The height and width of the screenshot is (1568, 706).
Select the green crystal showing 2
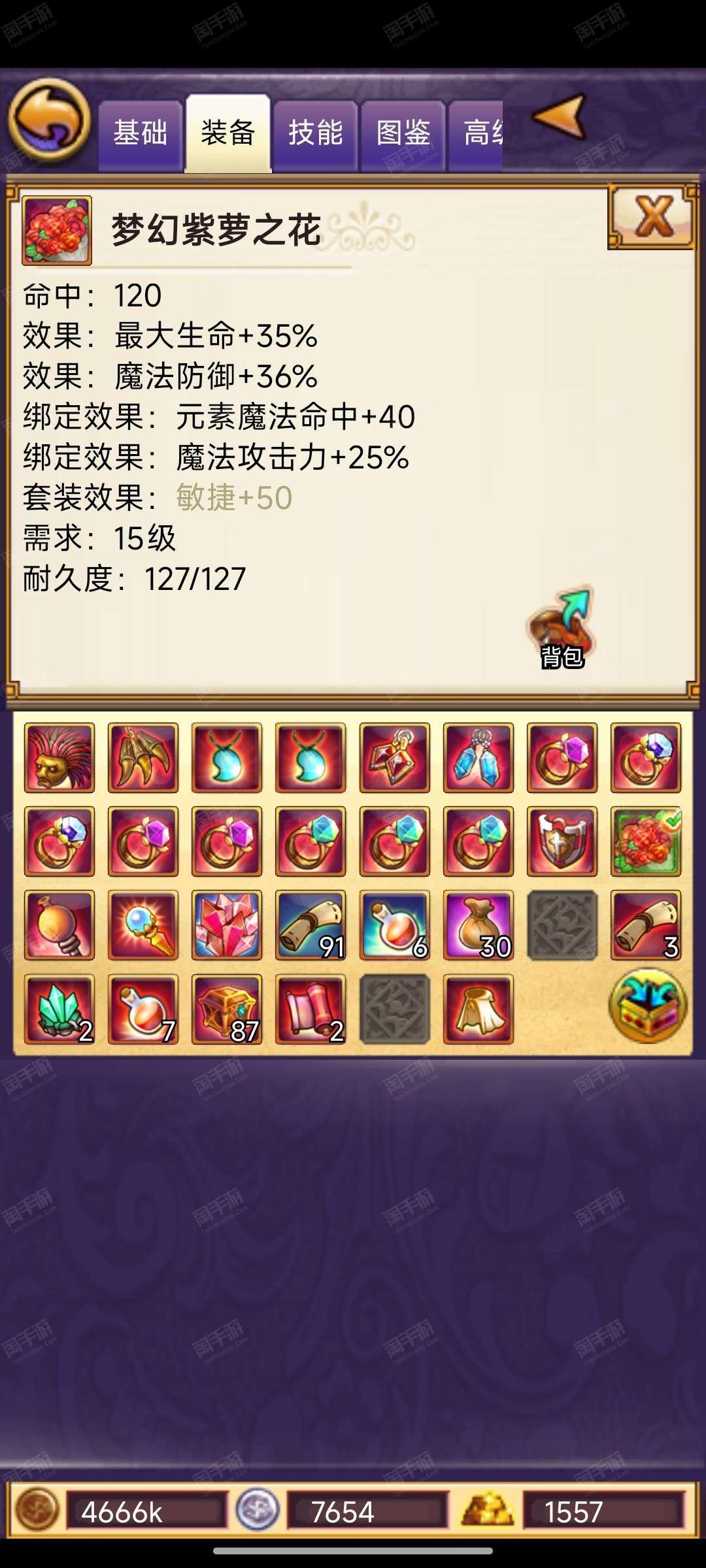59,1009
